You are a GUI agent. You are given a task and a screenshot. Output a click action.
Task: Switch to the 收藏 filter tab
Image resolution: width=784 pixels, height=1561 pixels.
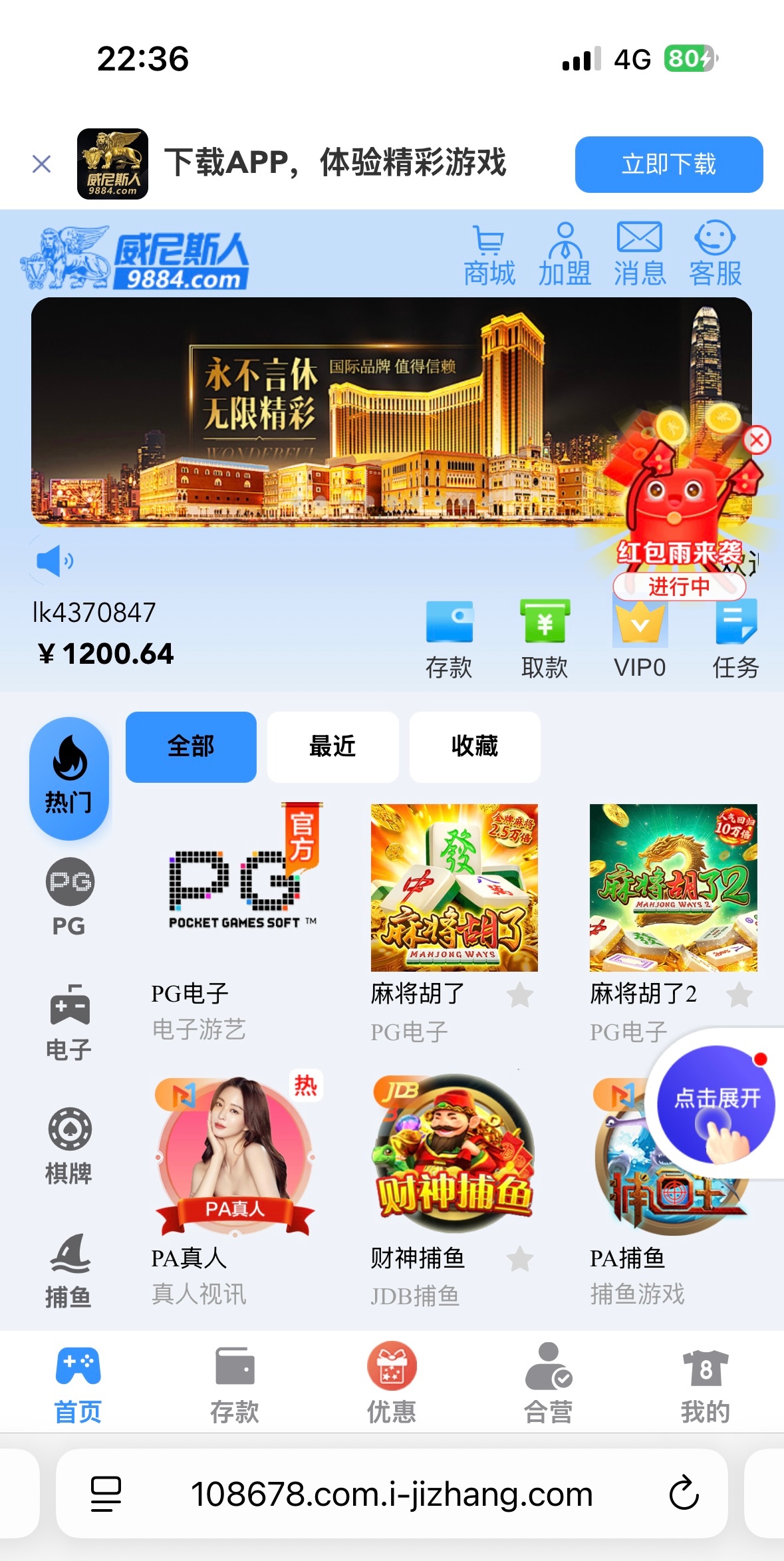pyautogui.click(x=474, y=746)
